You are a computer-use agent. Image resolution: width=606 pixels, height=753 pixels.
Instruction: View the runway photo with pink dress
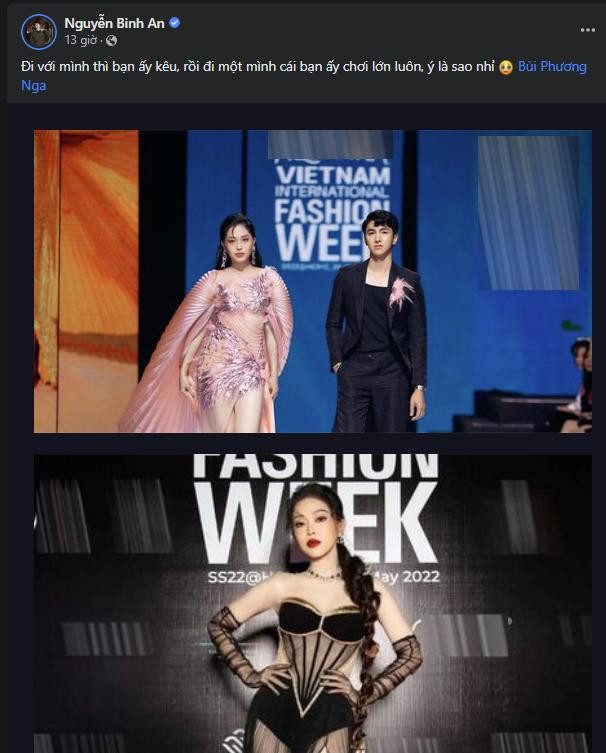point(312,281)
